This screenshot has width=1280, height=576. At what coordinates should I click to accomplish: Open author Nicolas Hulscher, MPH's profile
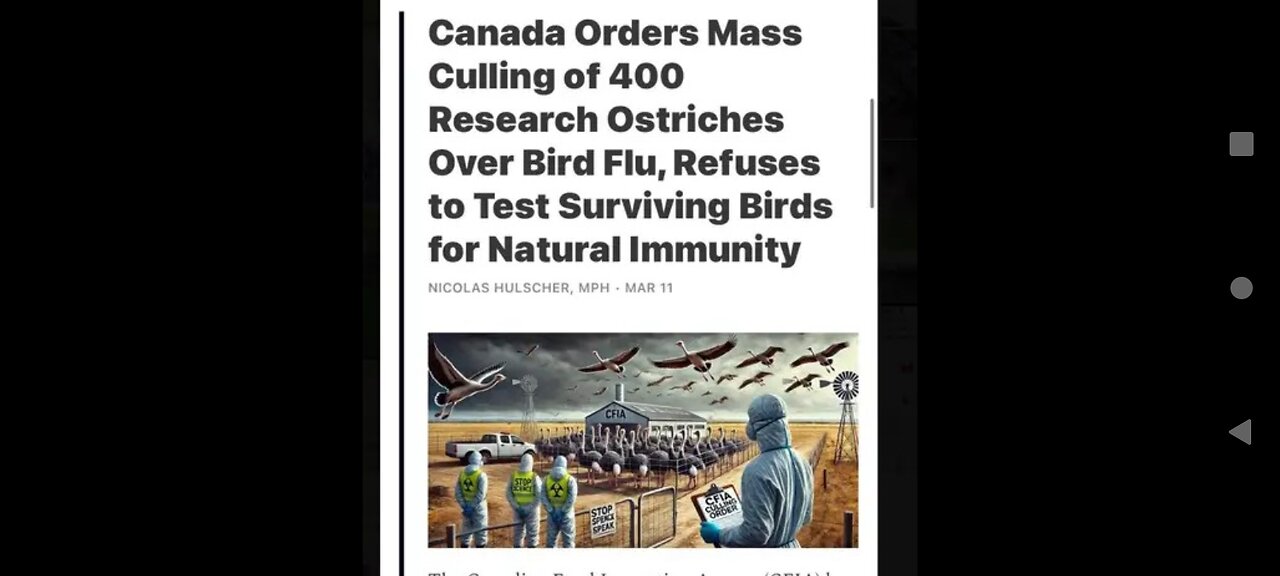(518, 288)
